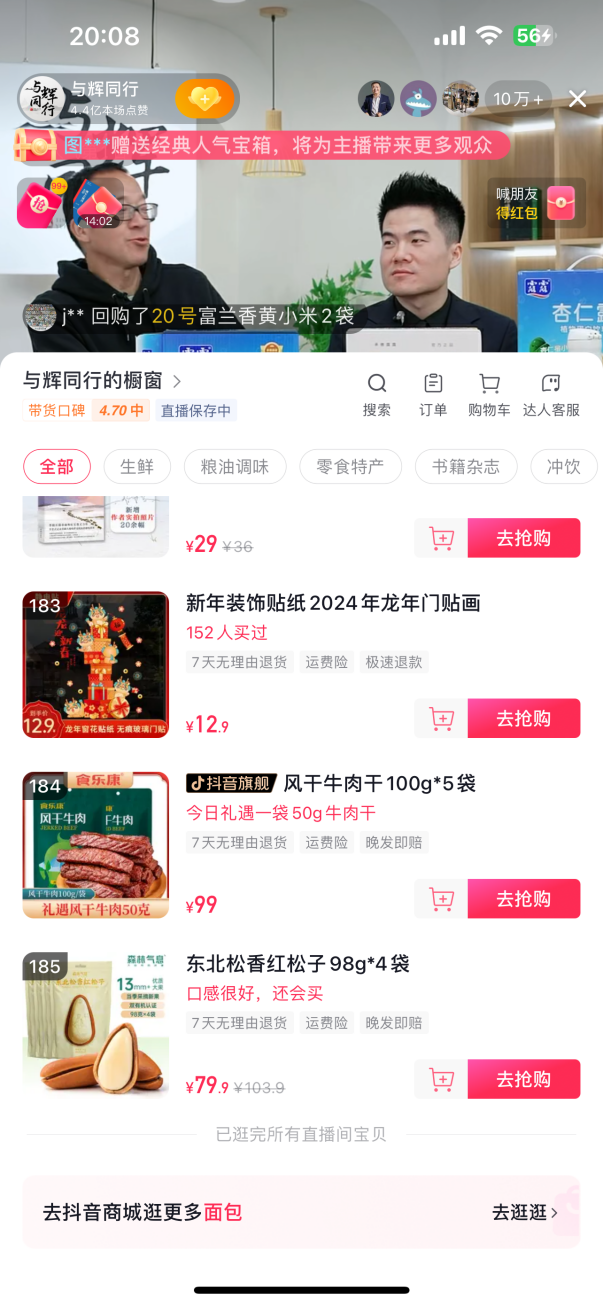Image resolution: width=603 pixels, height=1305 pixels.
Task: Filter by 零食特产 category
Action: click(350, 467)
